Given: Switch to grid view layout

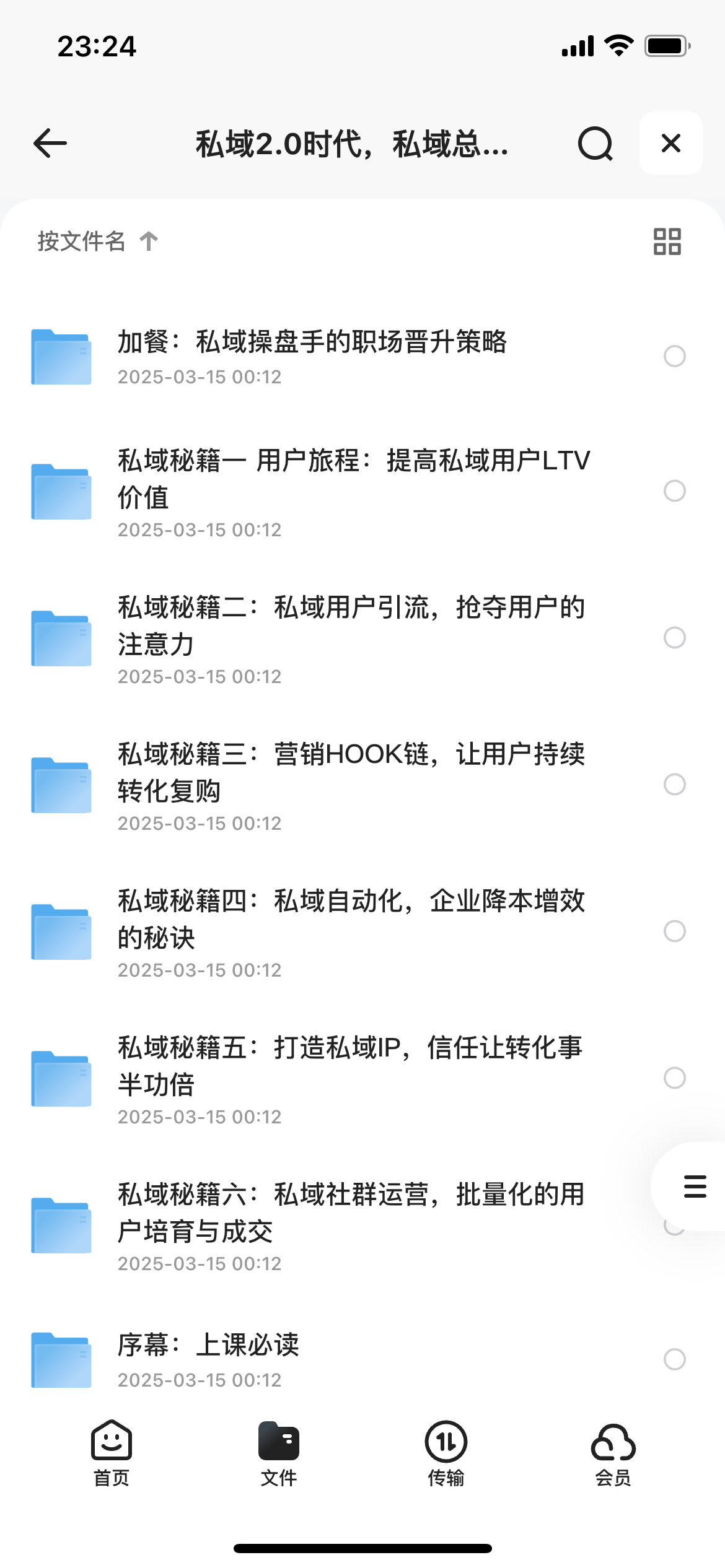Looking at the screenshot, I should tap(667, 241).
